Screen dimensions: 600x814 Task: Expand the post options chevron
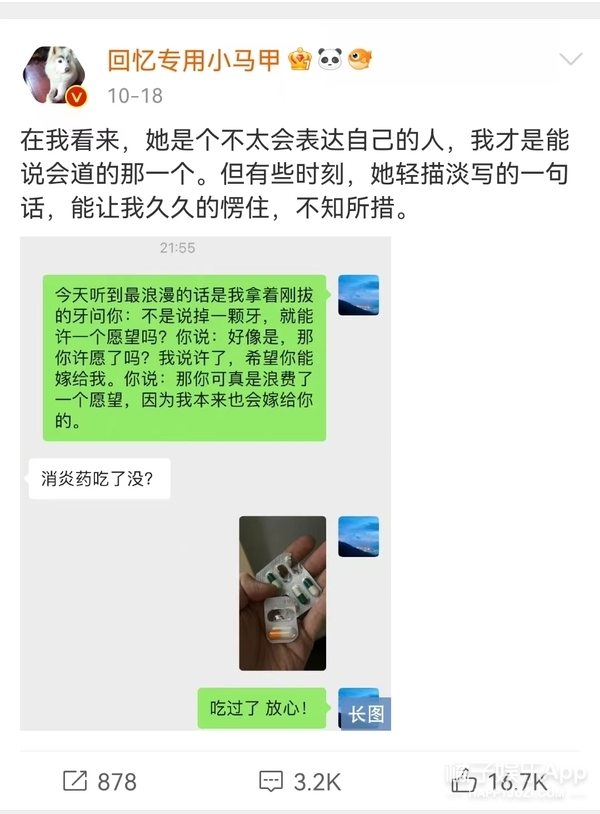point(570,59)
